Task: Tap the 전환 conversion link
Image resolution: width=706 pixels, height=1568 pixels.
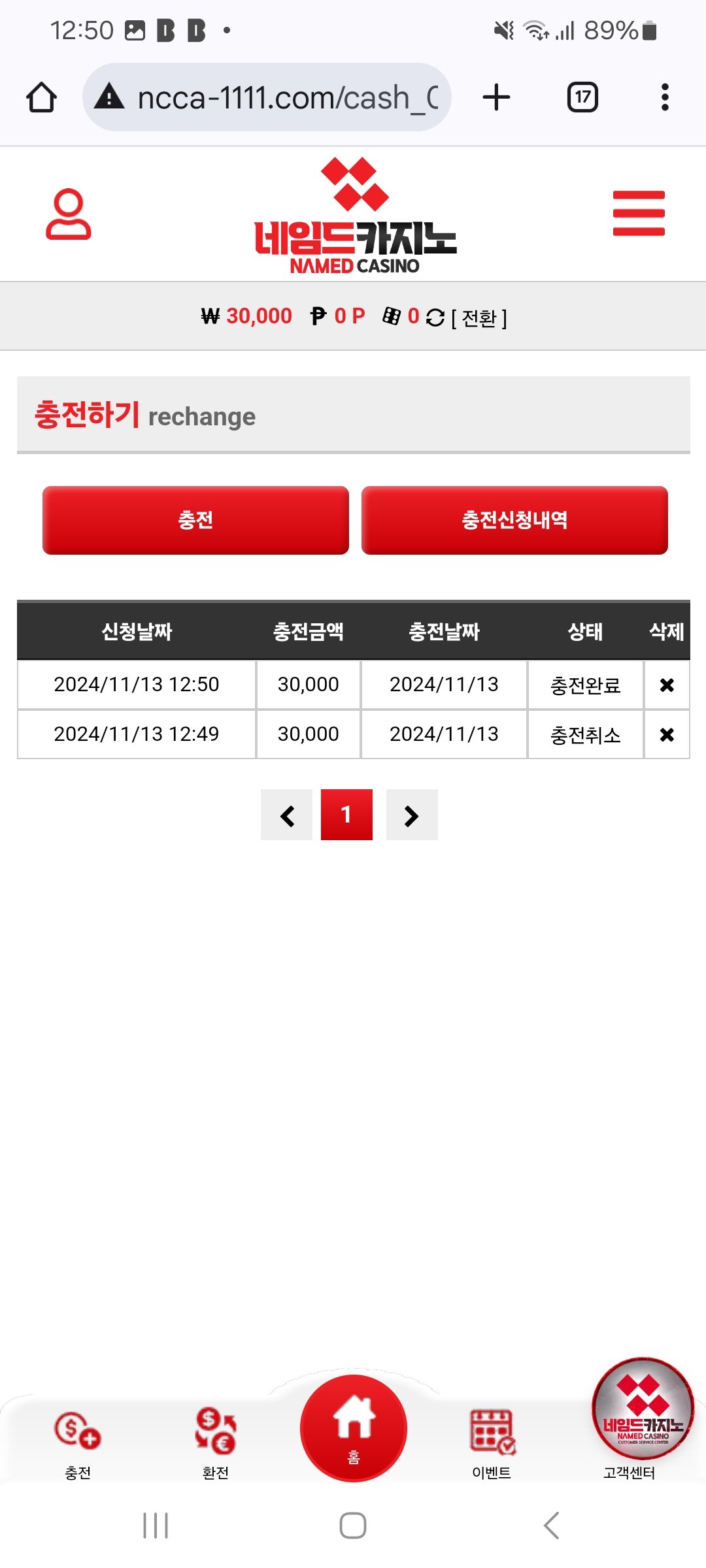Action: click(479, 318)
